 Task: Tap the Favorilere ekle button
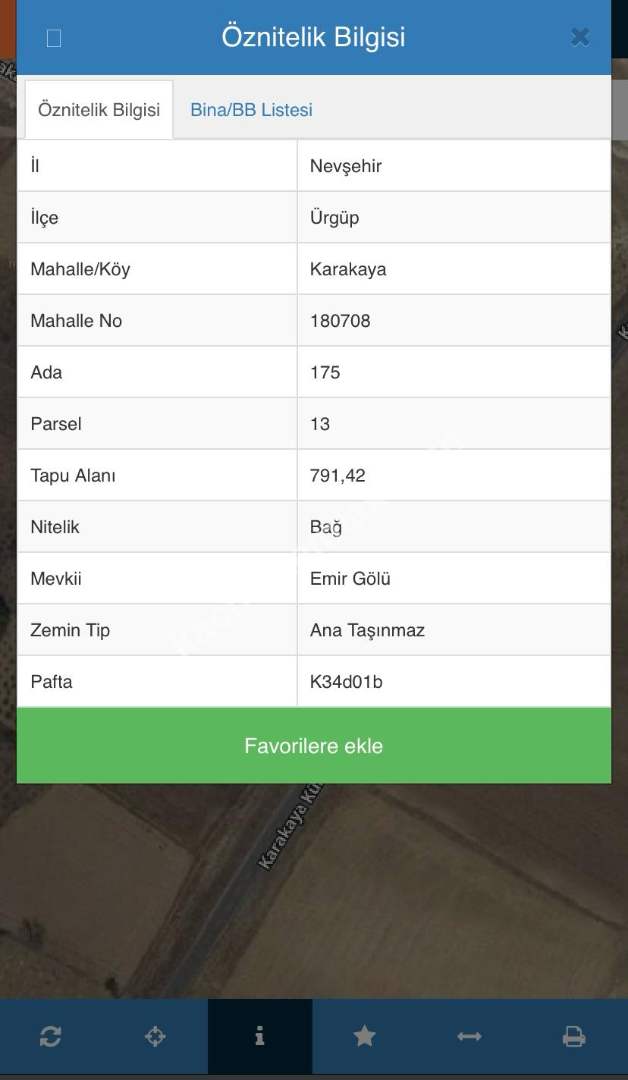pos(313,746)
